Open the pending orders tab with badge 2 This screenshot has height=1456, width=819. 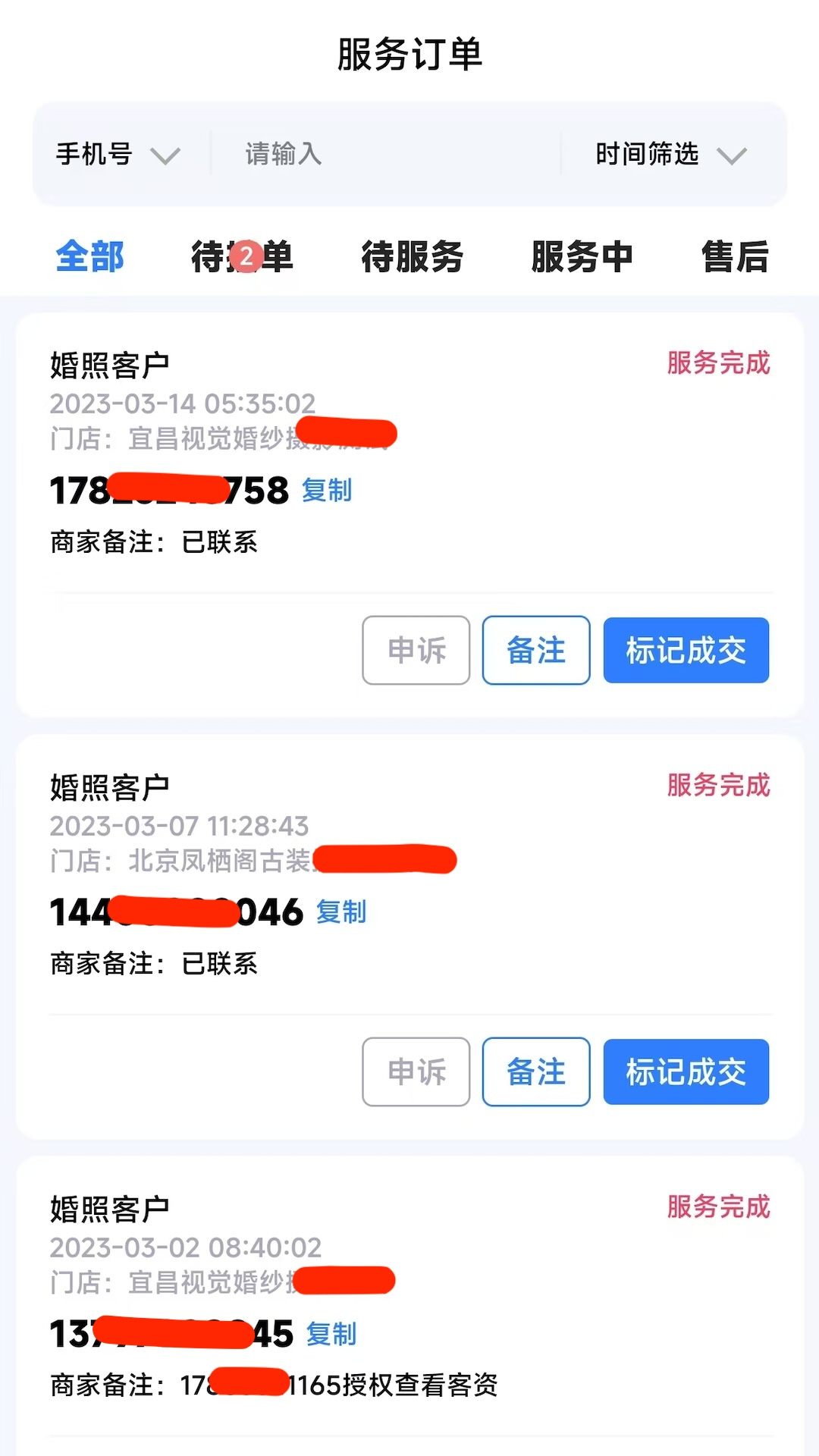click(x=242, y=256)
